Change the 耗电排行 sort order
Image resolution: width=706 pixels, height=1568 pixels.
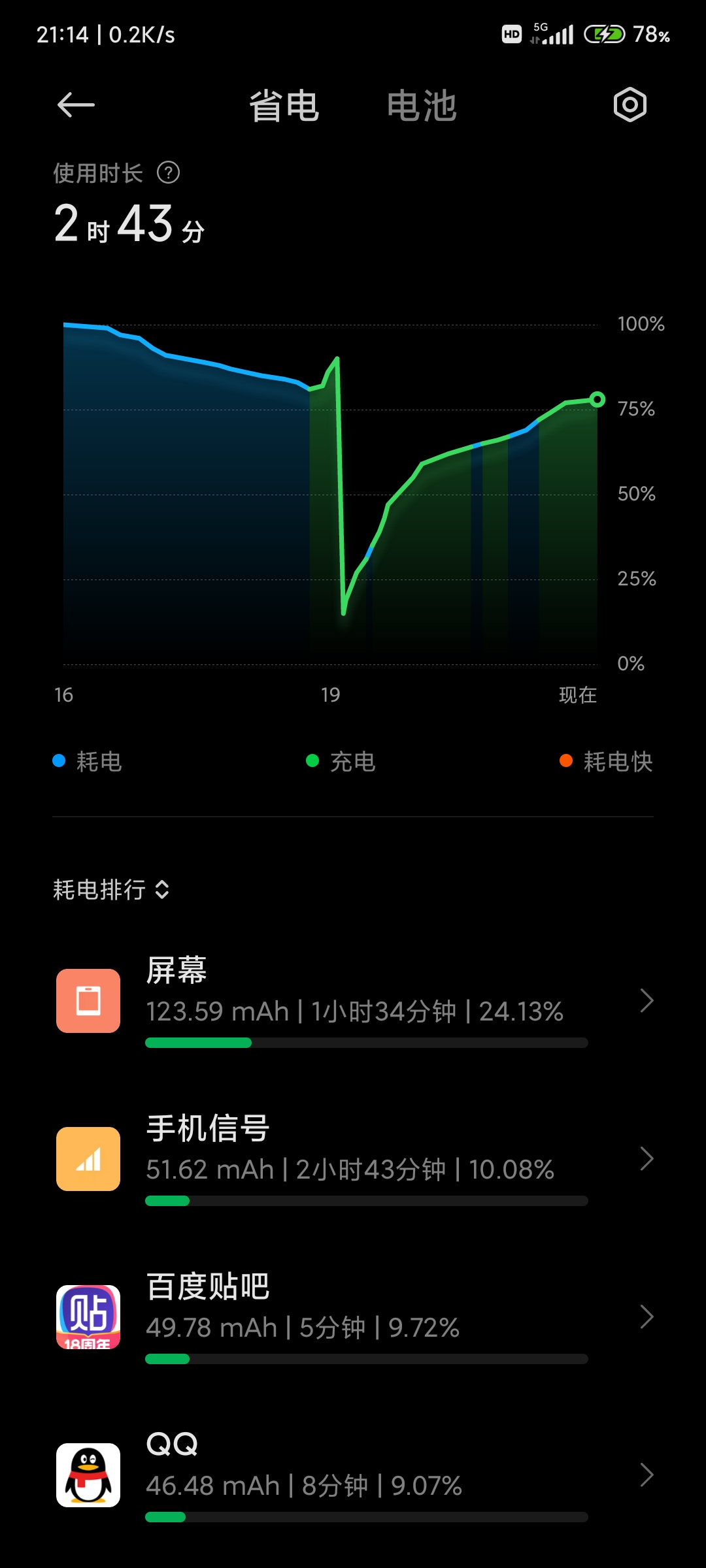pyautogui.click(x=112, y=890)
